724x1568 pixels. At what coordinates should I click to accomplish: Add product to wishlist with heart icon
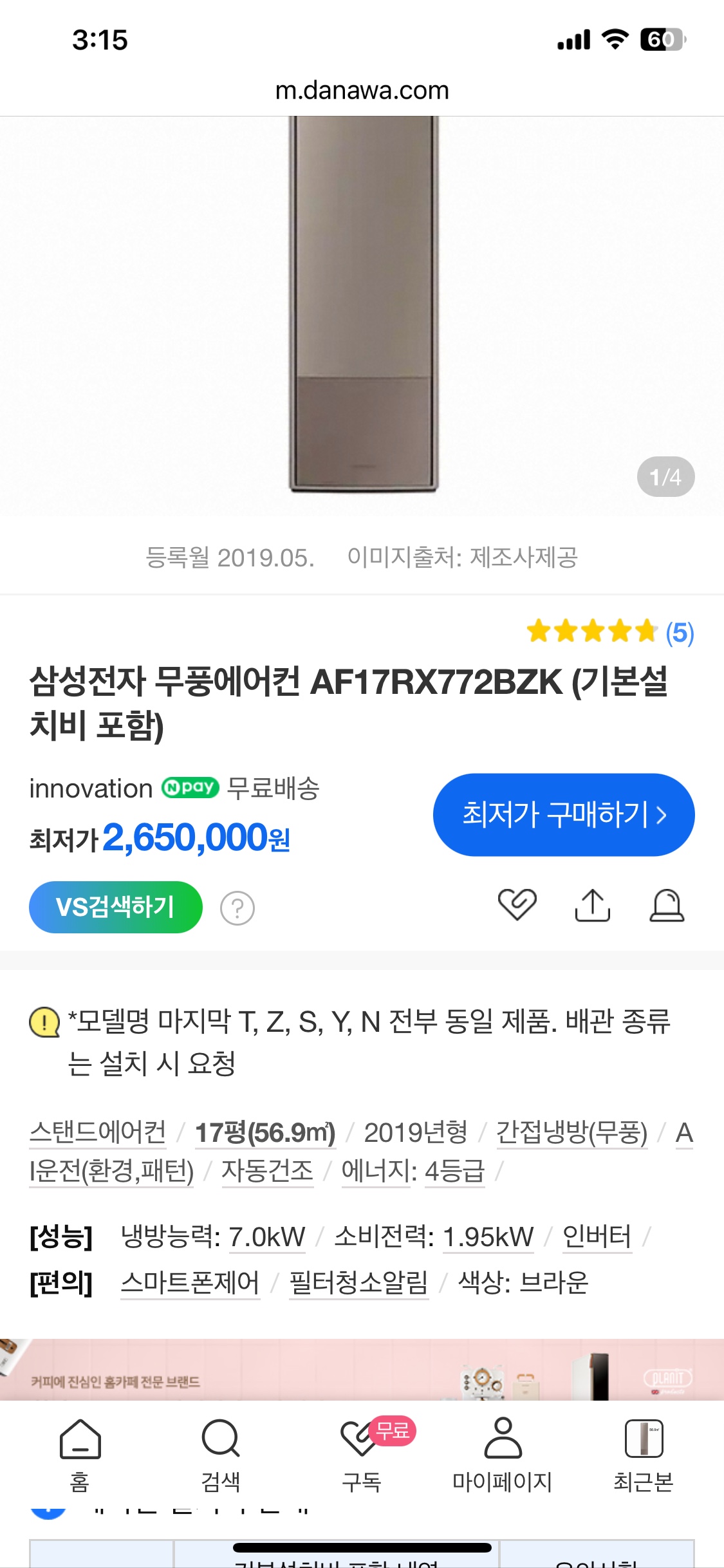(517, 904)
